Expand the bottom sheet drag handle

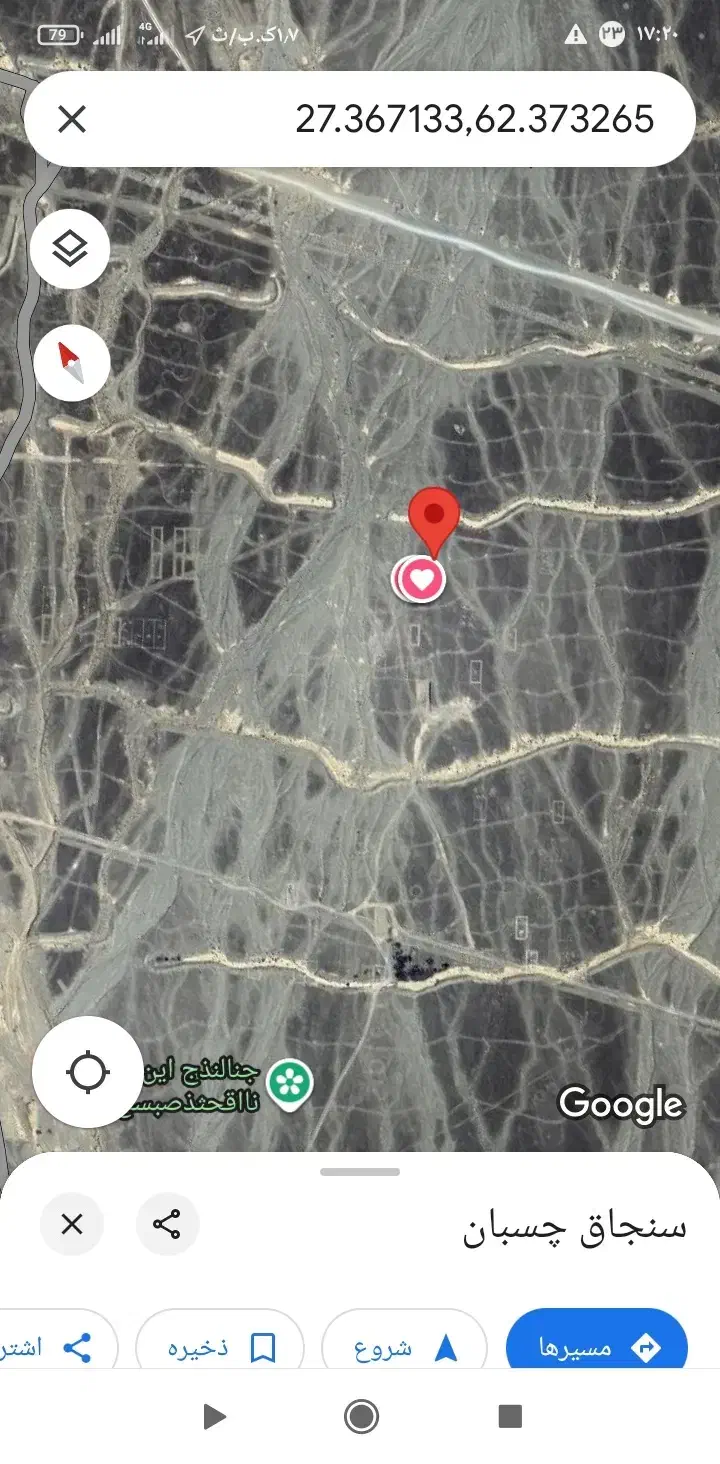(x=360, y=1172)
